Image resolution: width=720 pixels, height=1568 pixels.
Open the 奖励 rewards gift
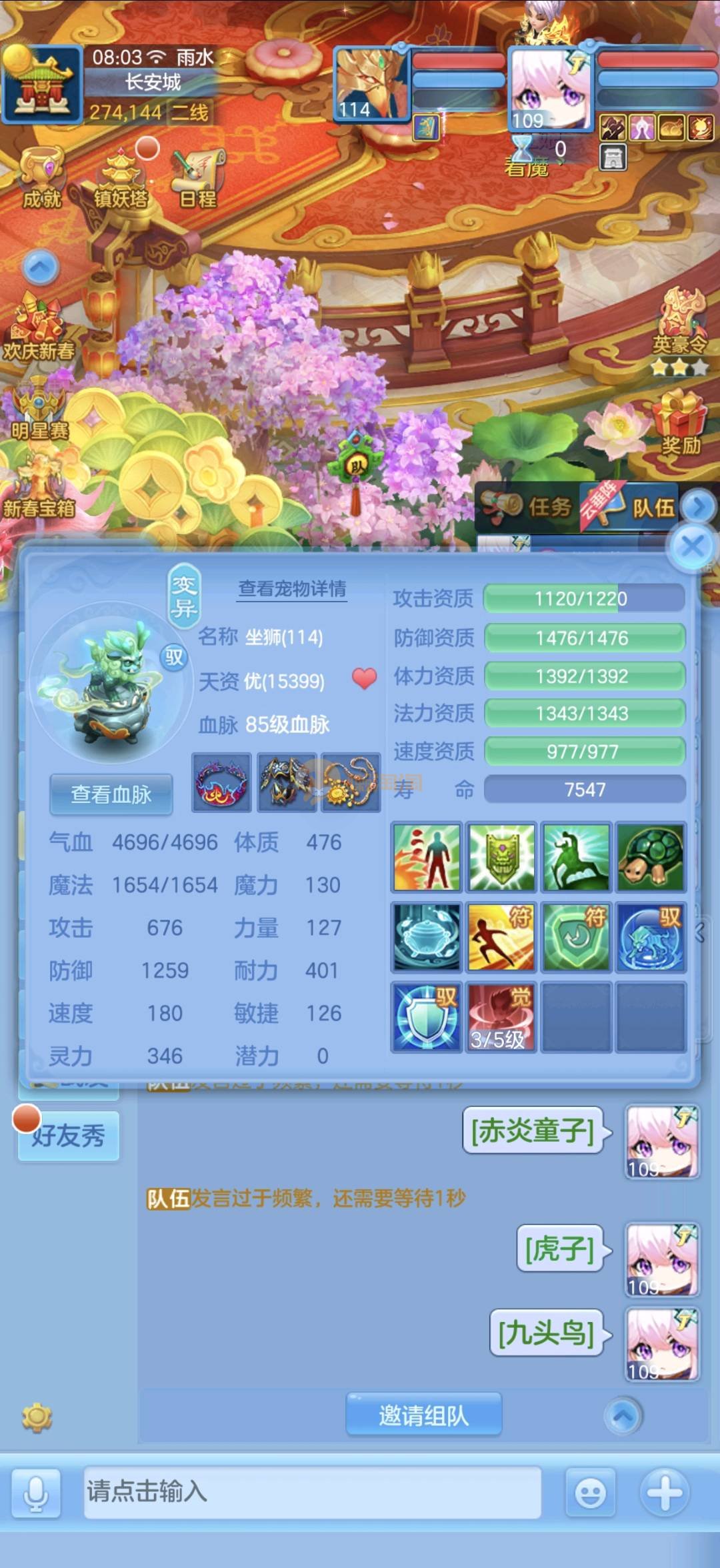tap(680, 424)
